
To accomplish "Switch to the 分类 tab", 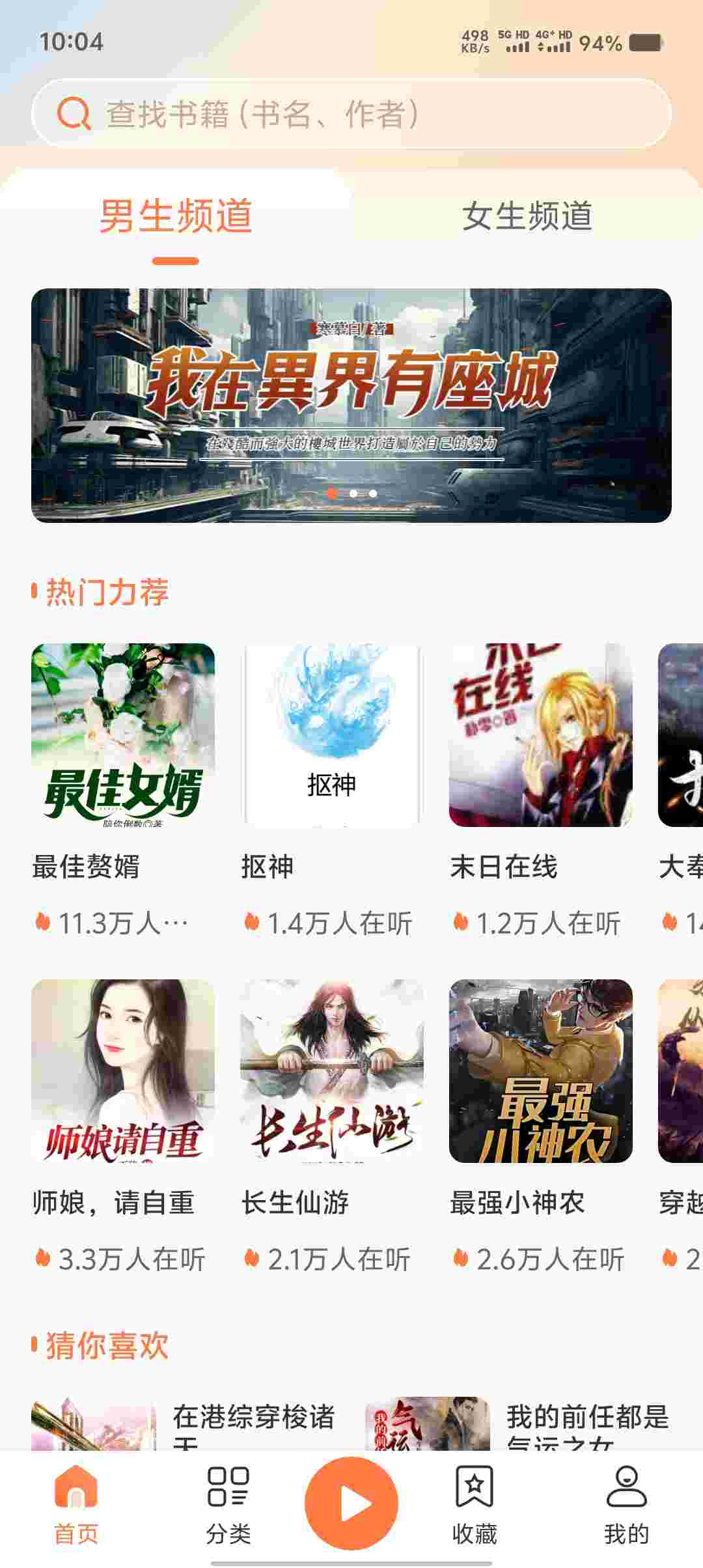I will pyautogui.click(x=228, y=1504).
